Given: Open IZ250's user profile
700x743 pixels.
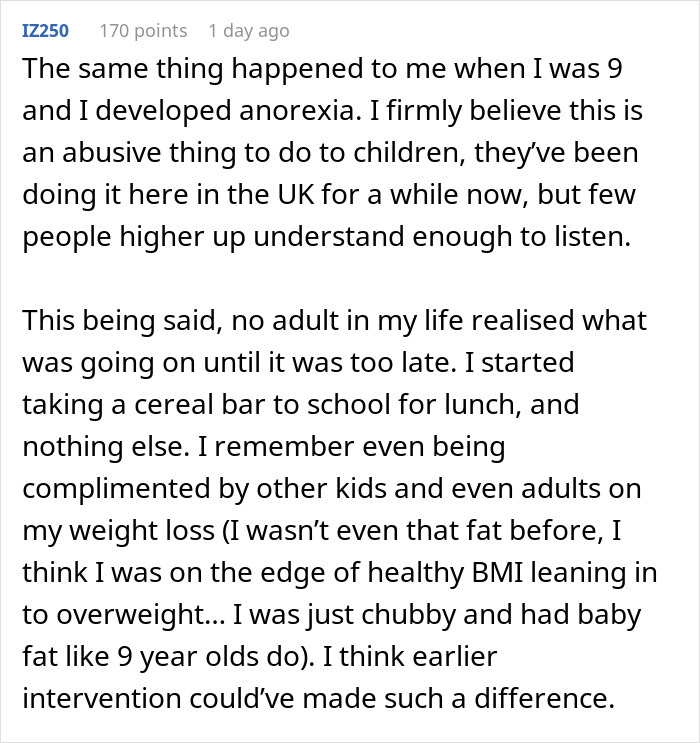Looking at the screenshot, I should point(45,30).
